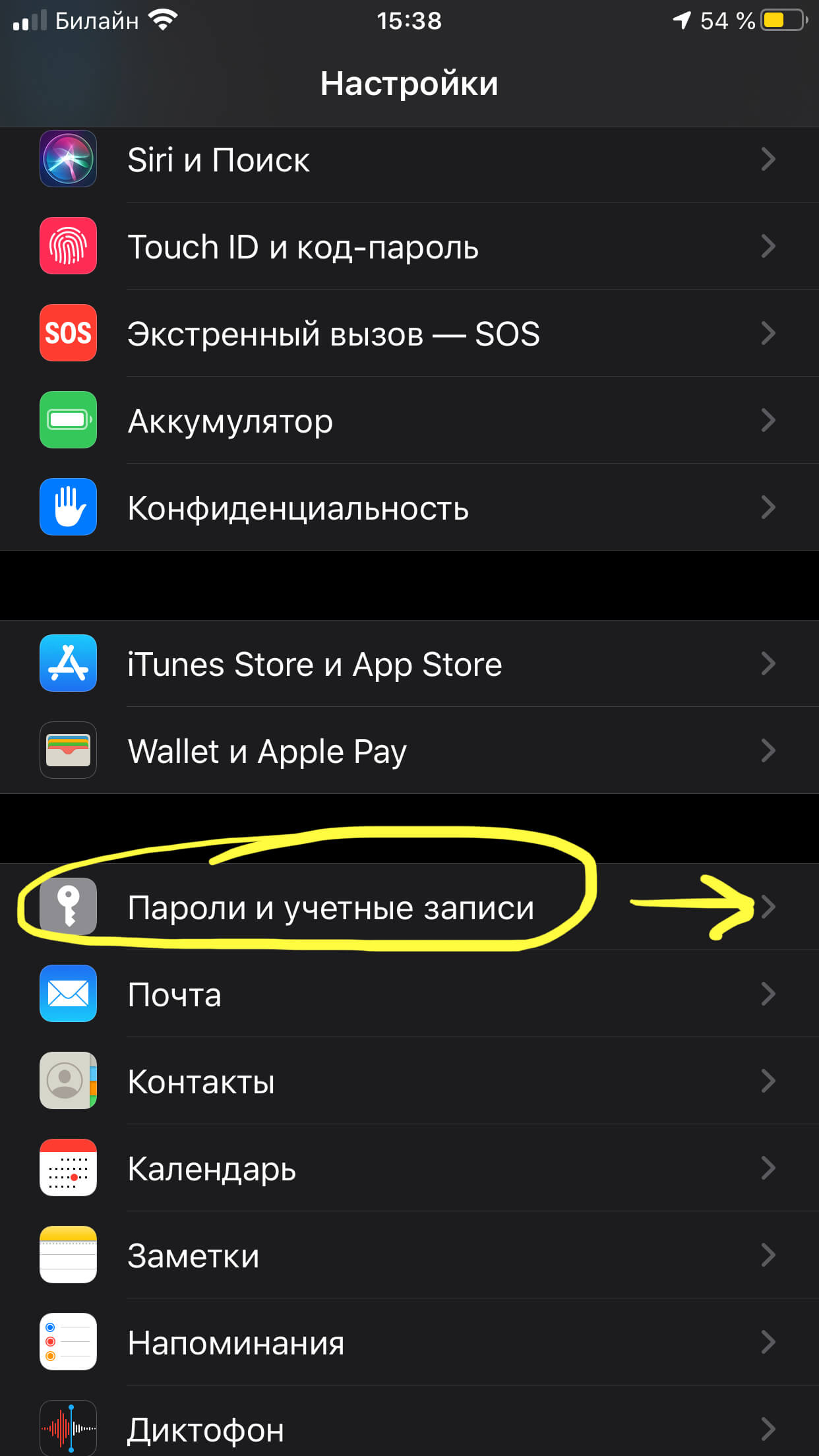819x1456 pixels.
Task: Open Заметки settings
Action: pos(409,1256)
